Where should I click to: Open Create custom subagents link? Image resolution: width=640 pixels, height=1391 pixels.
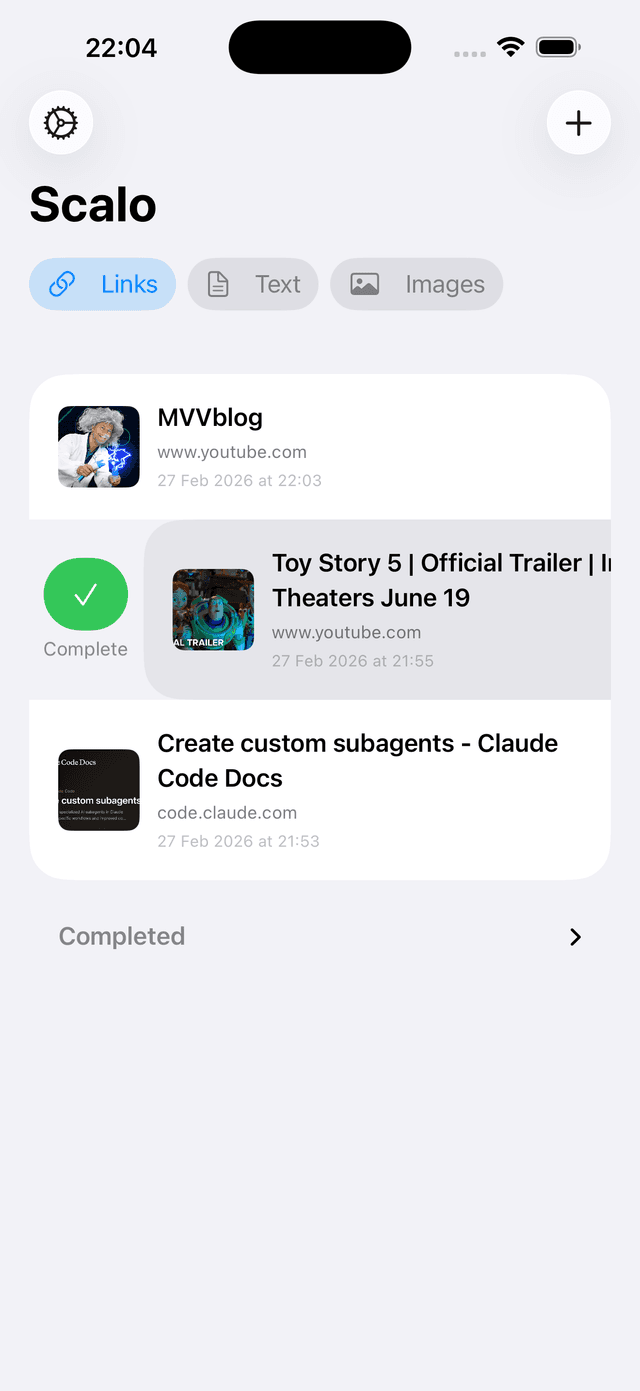[x=320, y=790]
